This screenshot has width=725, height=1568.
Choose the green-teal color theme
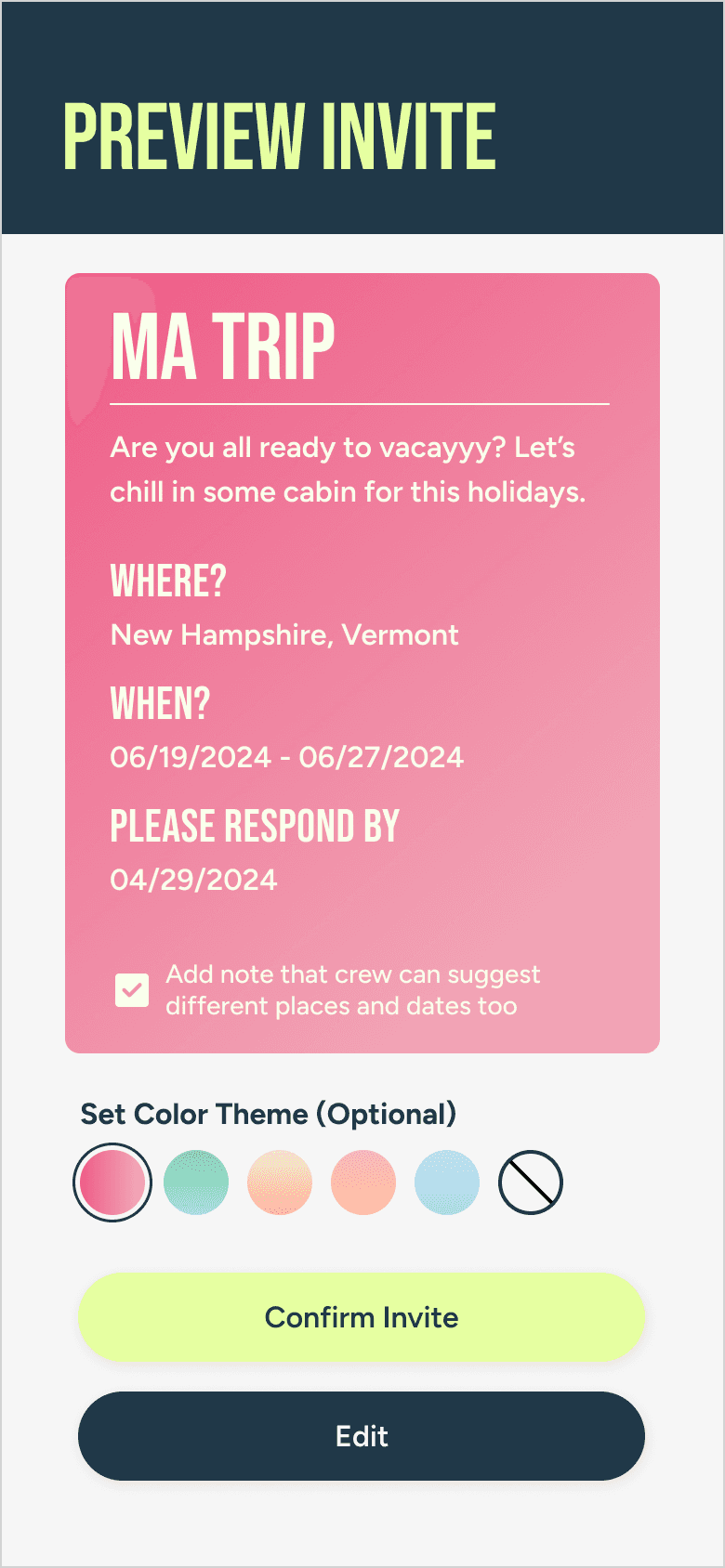tap(196, 1183)
